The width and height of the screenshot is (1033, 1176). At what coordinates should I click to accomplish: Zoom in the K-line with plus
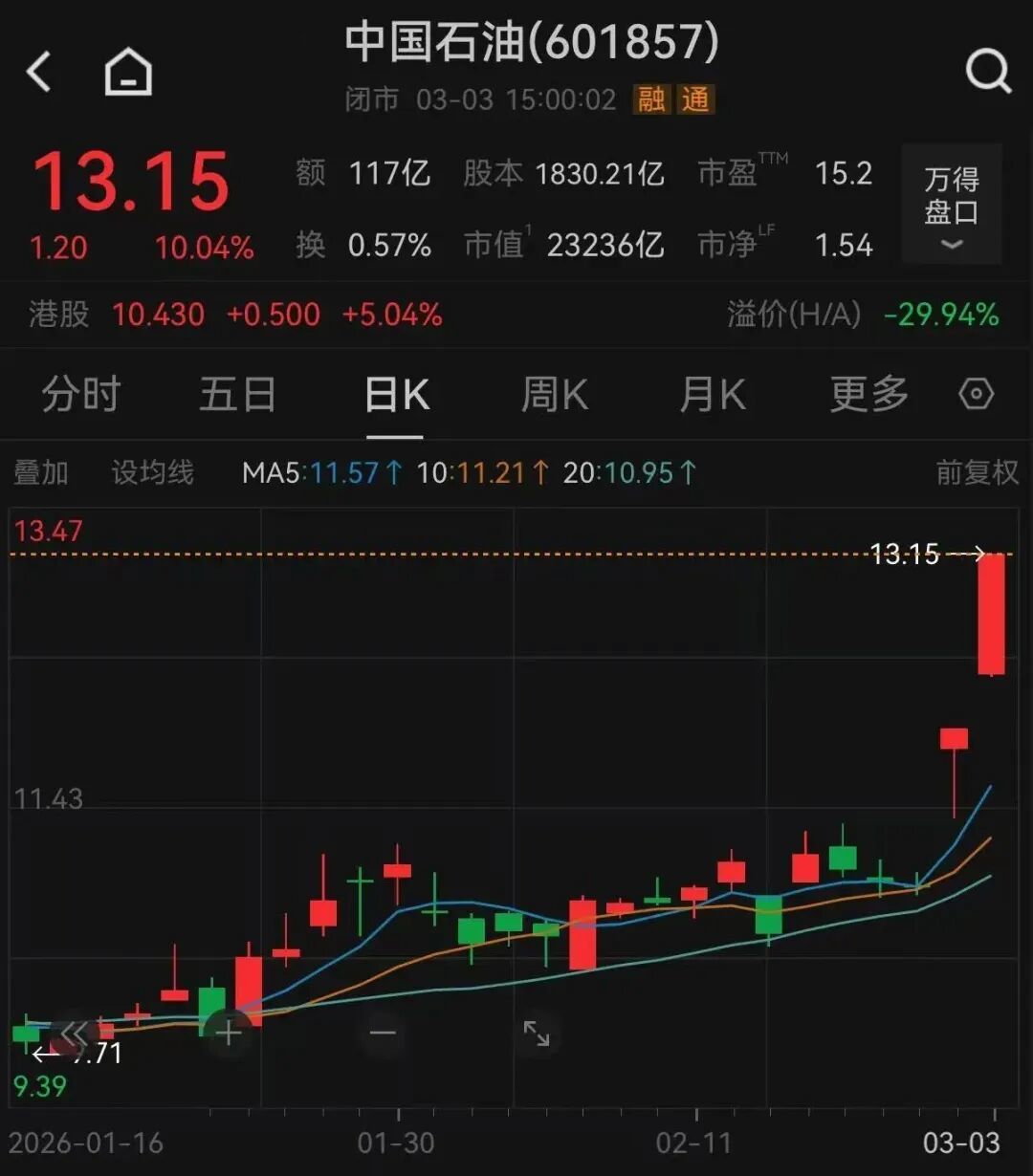pyautogui.click(x=229, y=1034)
